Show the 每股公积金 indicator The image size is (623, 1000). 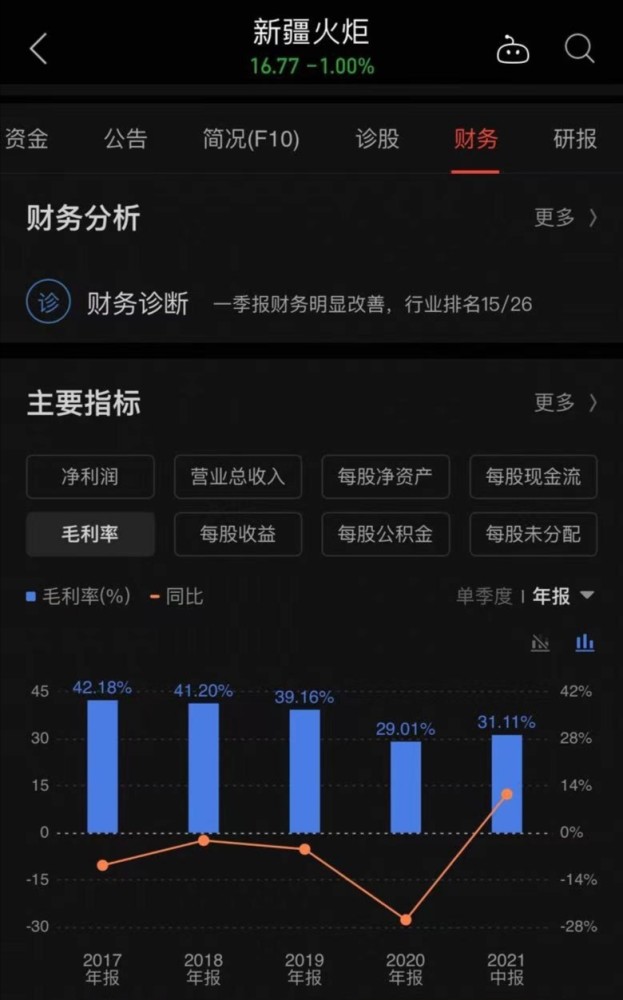385,534
